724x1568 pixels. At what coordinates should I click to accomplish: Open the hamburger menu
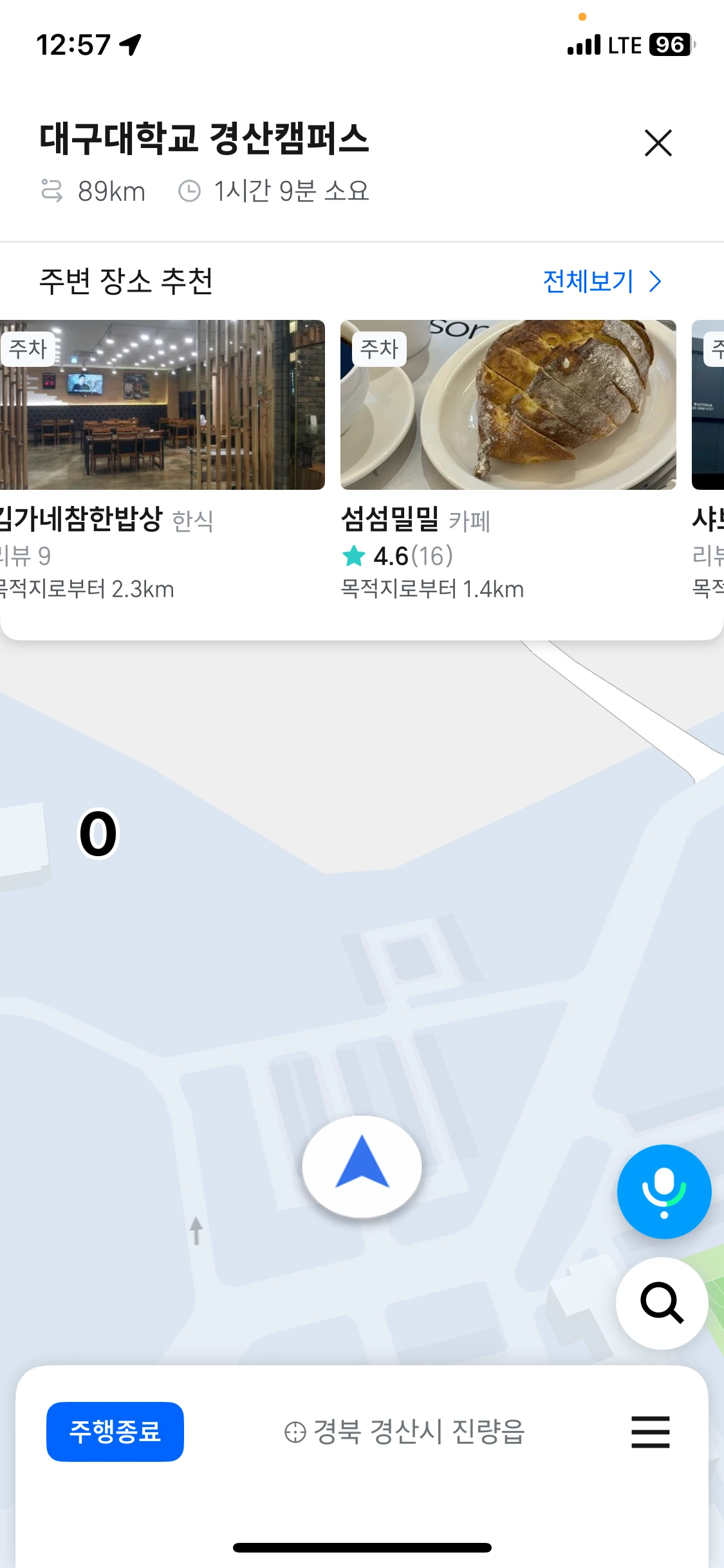(x=650, y=1432)
